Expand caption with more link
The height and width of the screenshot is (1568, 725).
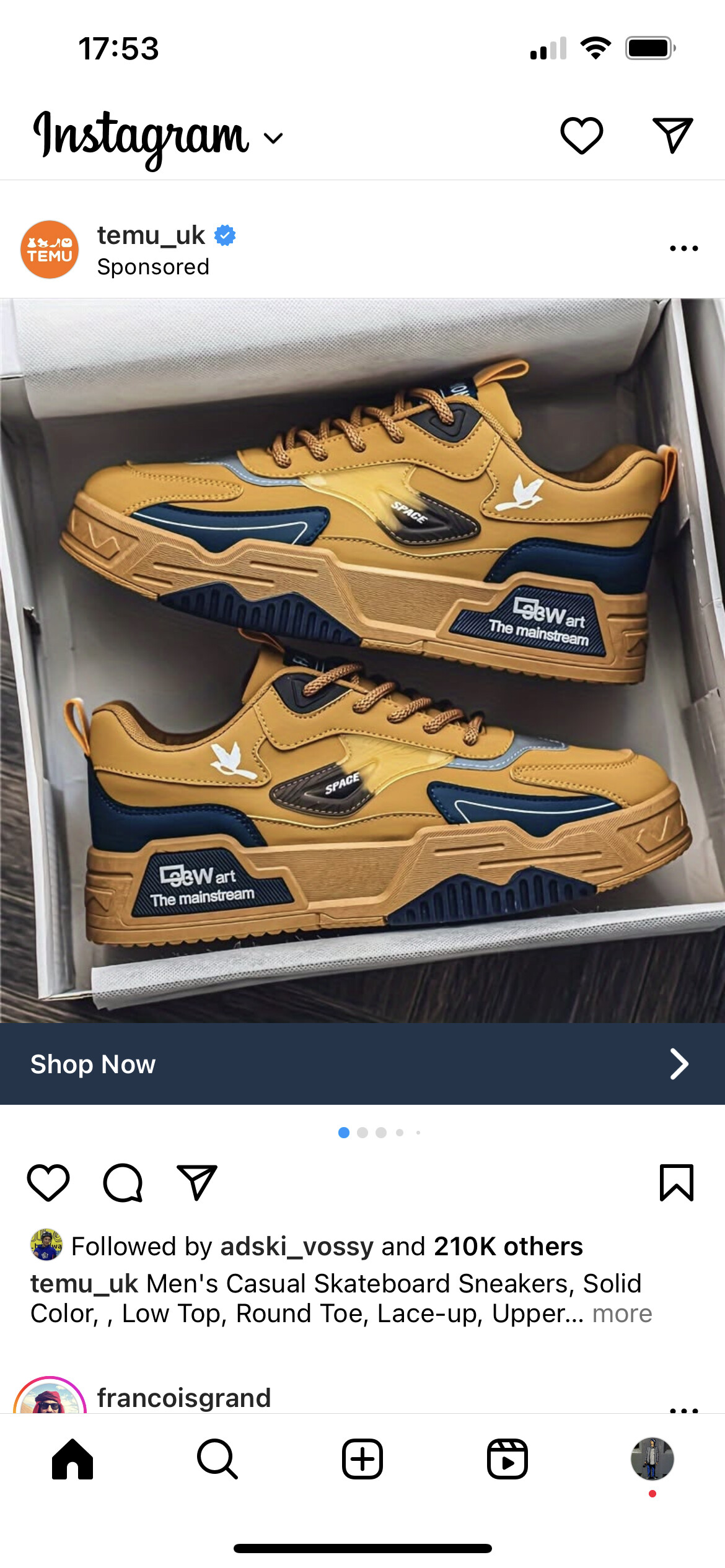coord(622,1313)
